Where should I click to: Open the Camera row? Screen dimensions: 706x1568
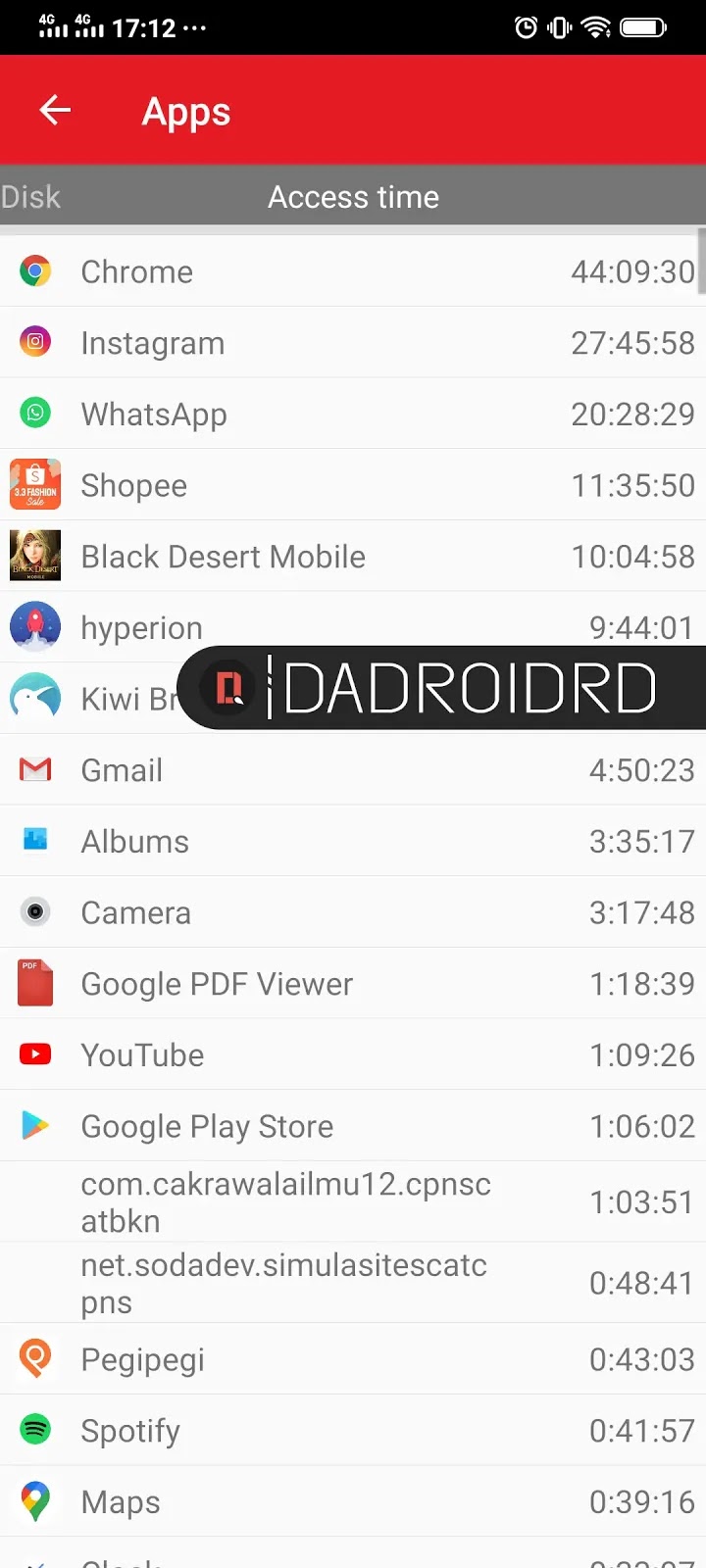[353, 913]
